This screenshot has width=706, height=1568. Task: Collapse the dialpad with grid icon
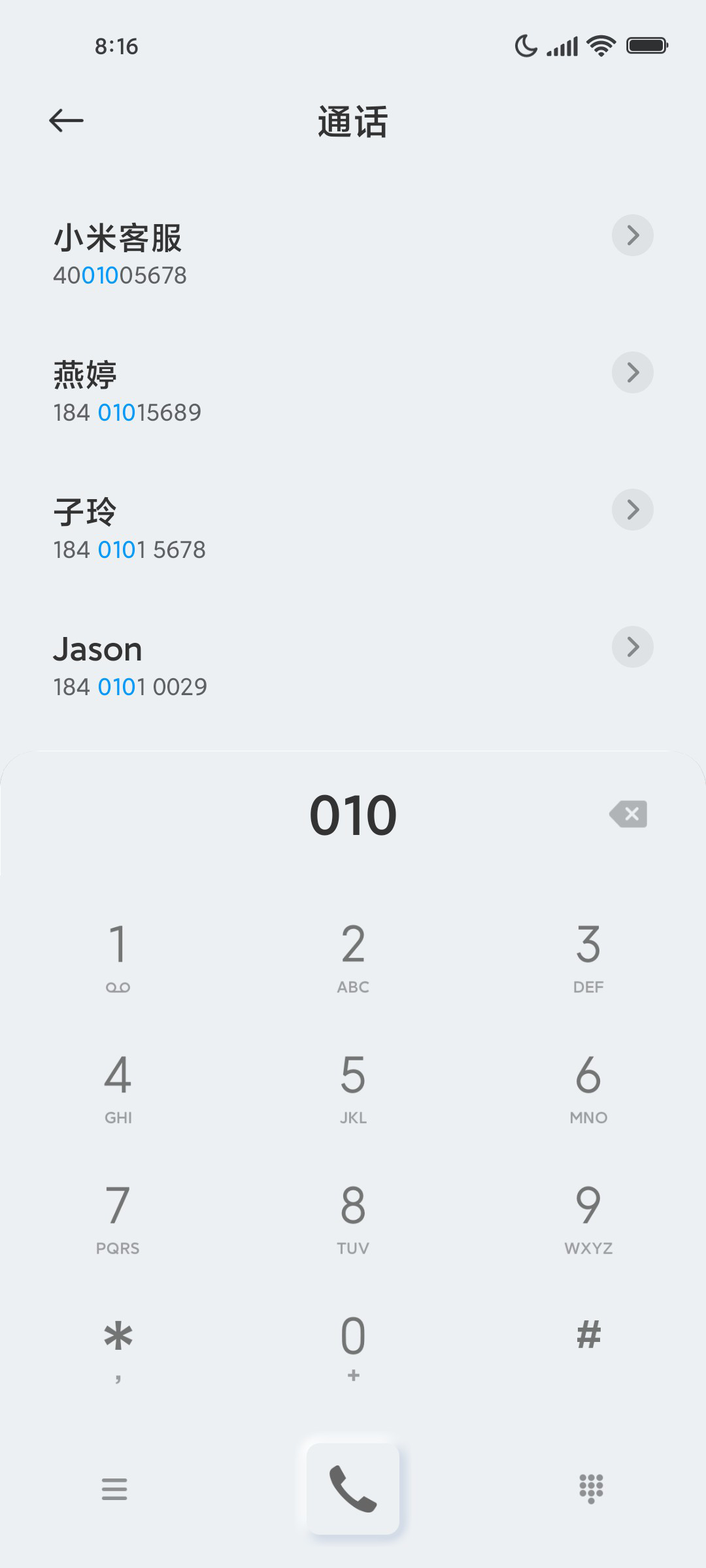click(591, 1489)
